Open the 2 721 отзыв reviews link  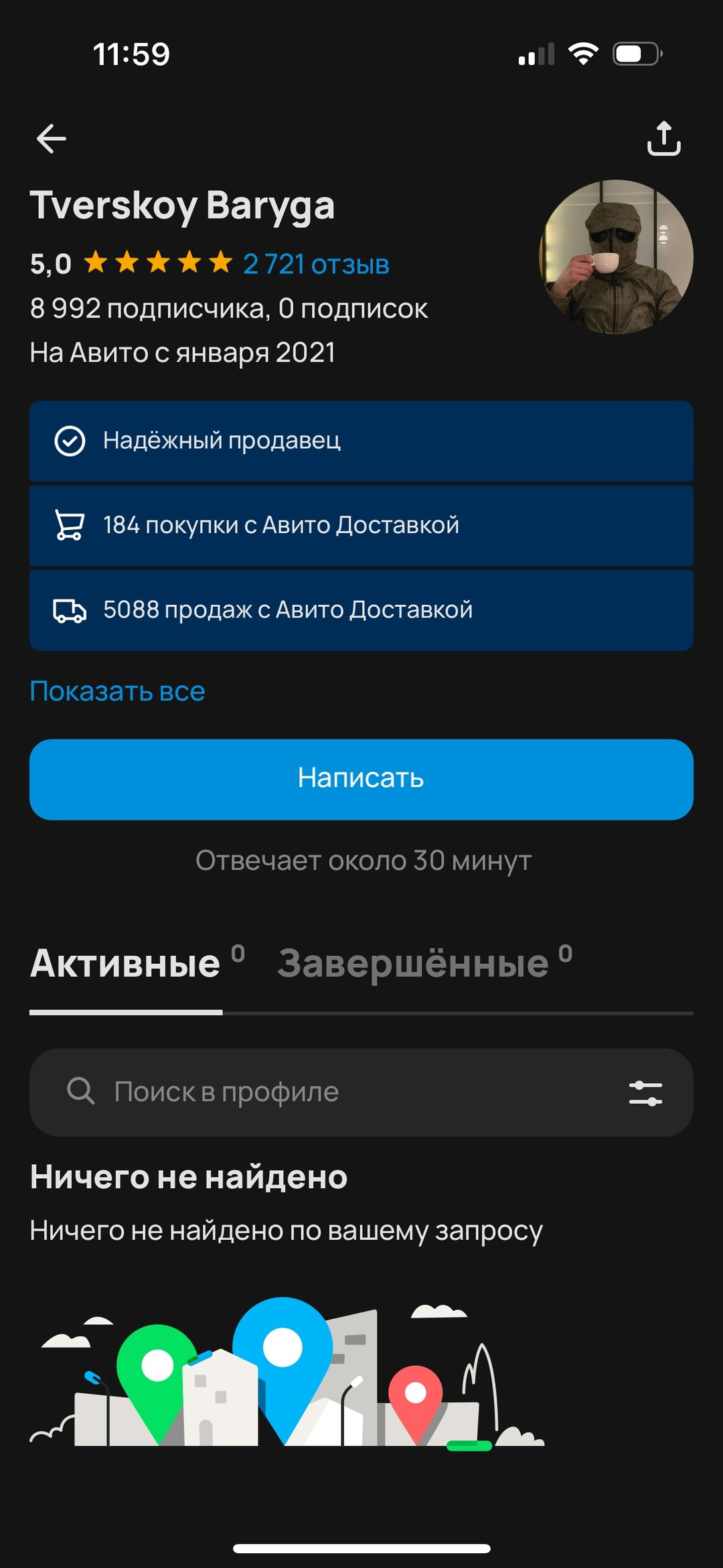click(315, 264)
